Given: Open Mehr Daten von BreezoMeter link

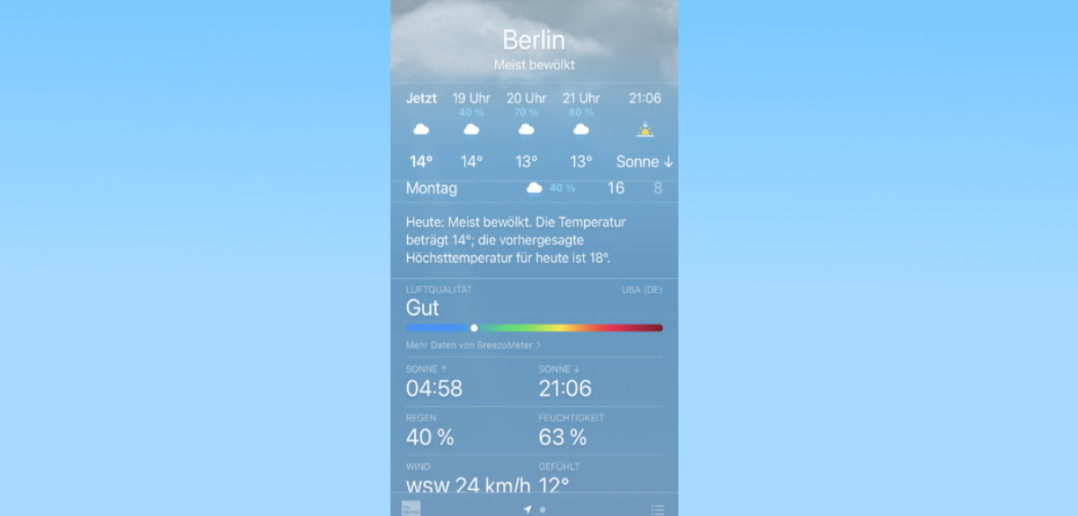Looking at the screenshot, I should coord(473,345).
